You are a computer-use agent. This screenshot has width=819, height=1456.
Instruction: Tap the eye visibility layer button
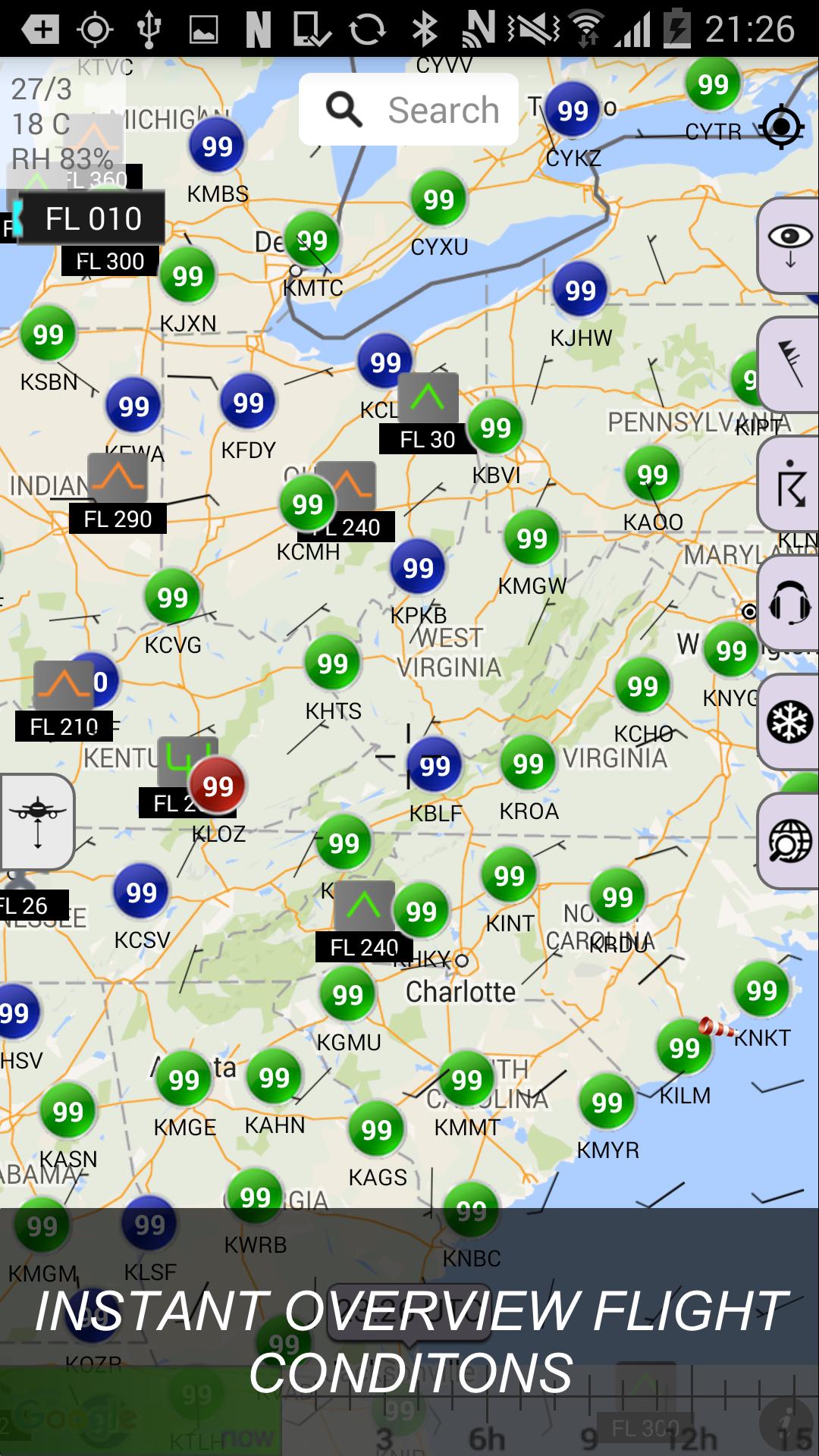[789, 245]
